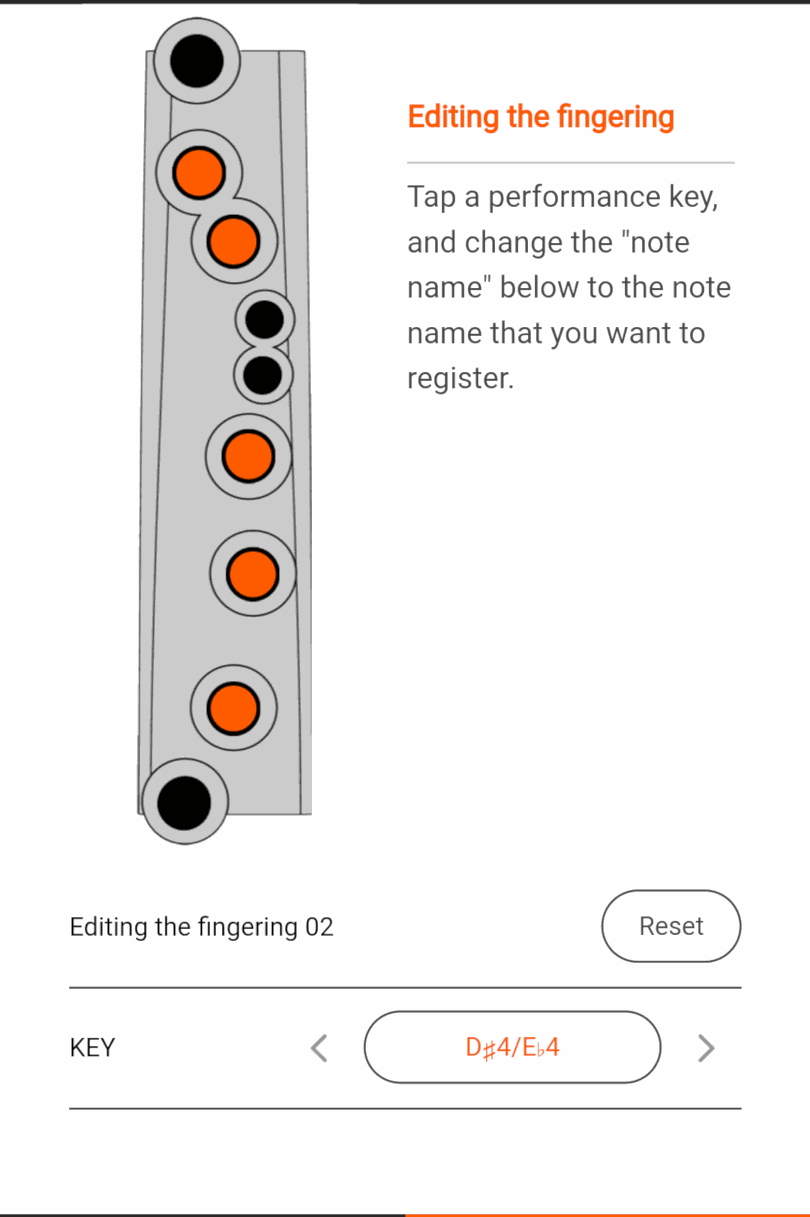Tap the bottom black bell key

pos(183,800)
